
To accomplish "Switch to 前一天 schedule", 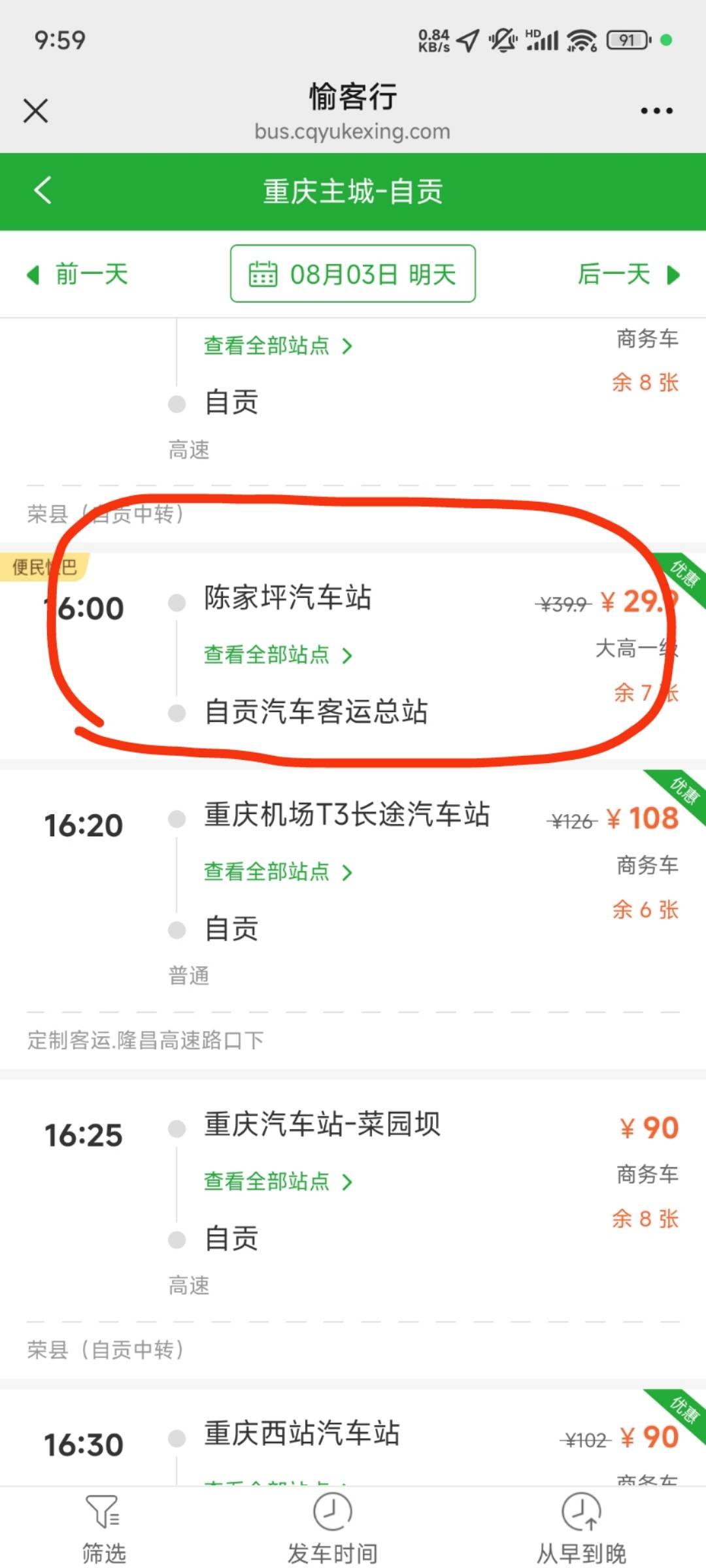I will [78, 274].
